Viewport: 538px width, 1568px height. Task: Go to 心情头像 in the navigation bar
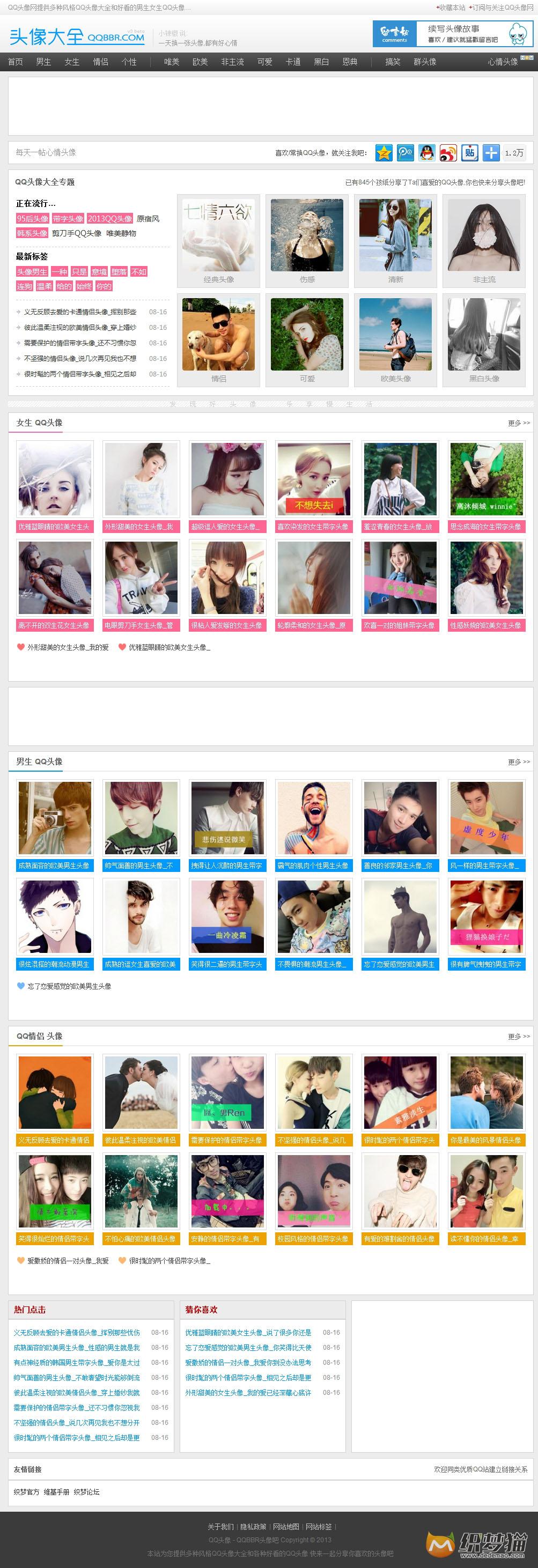pos(503,62)
